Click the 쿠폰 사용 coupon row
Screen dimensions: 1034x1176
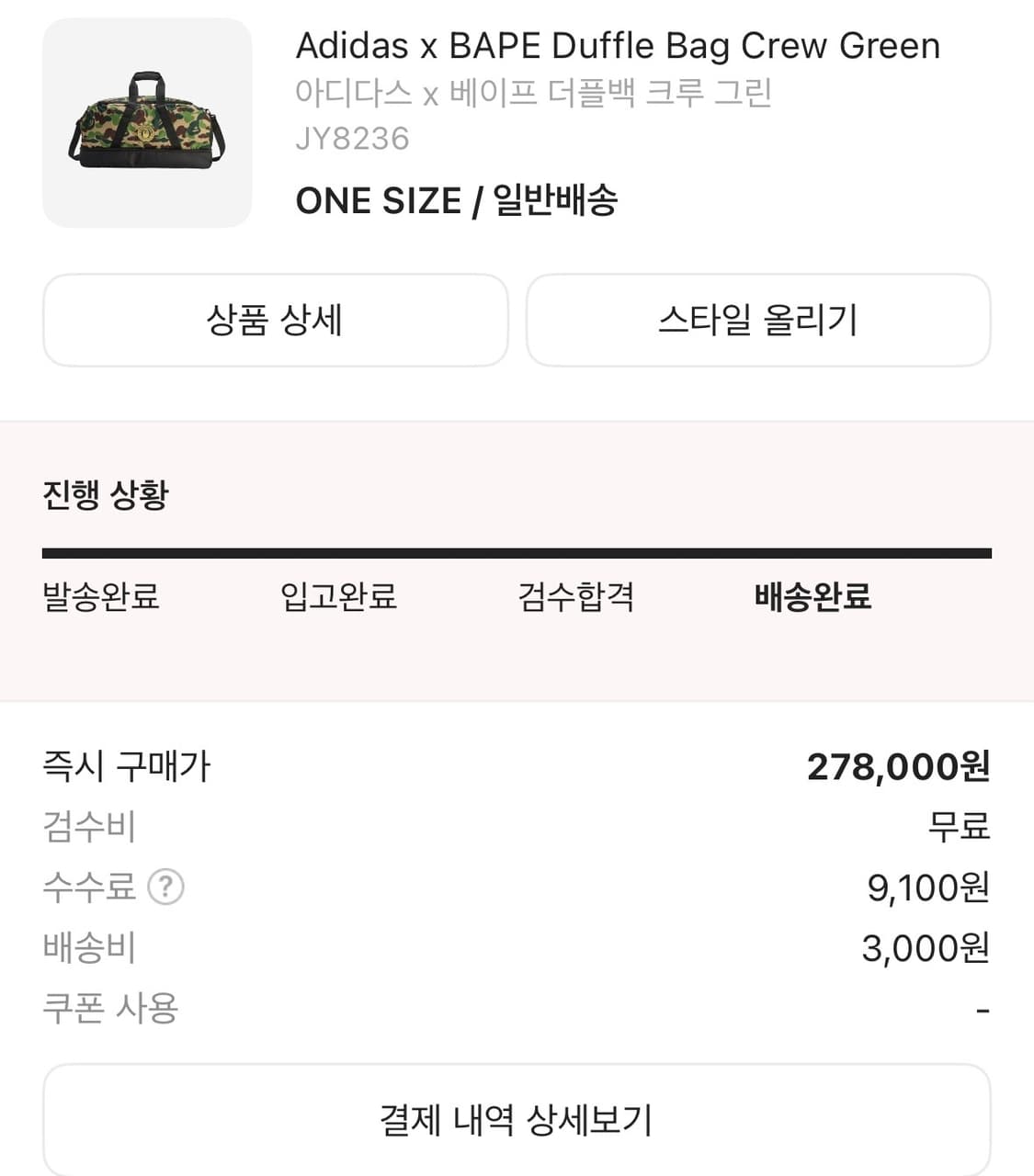(x=107, y=1009)
